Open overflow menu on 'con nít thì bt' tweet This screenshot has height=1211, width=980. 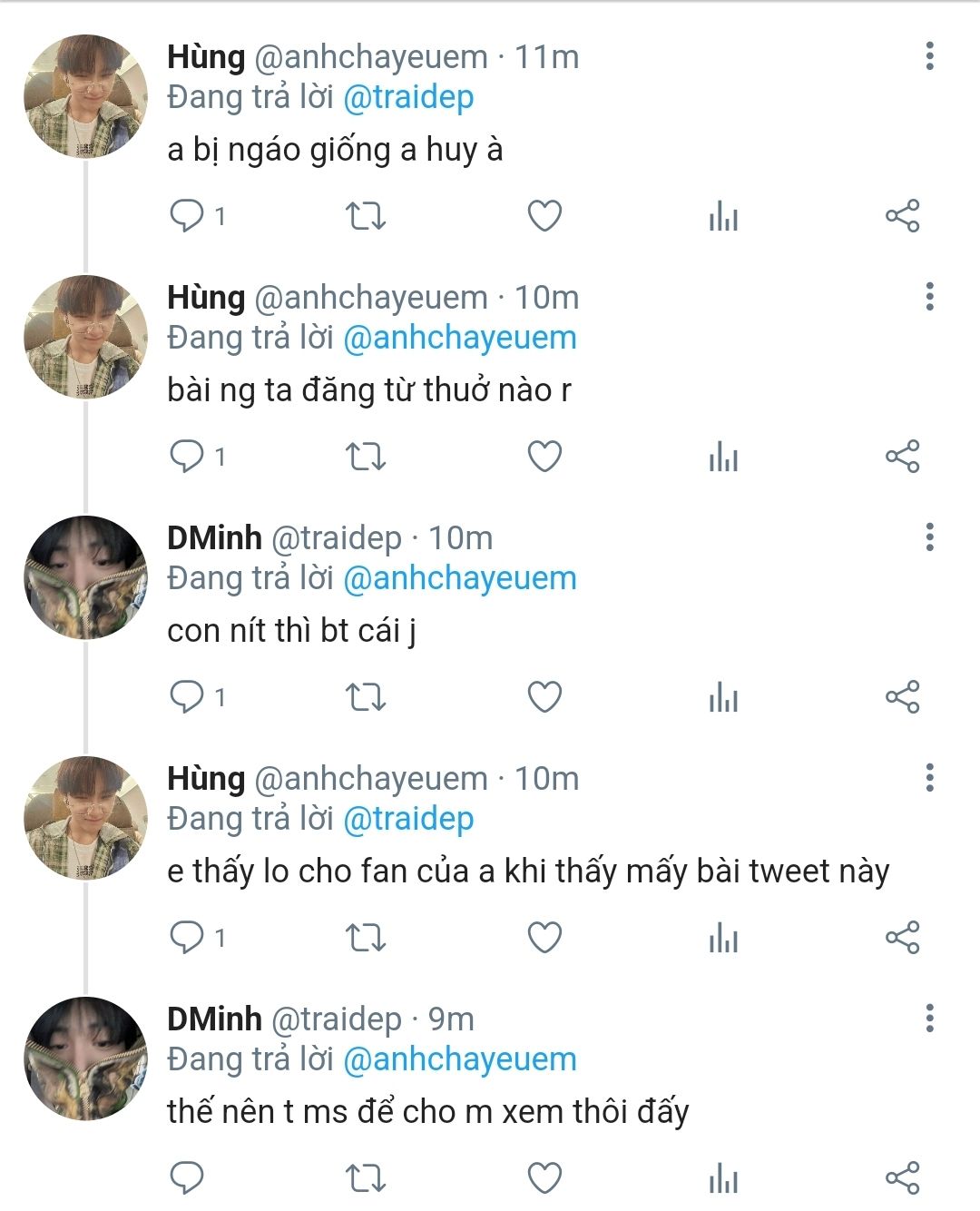(929, 537)
